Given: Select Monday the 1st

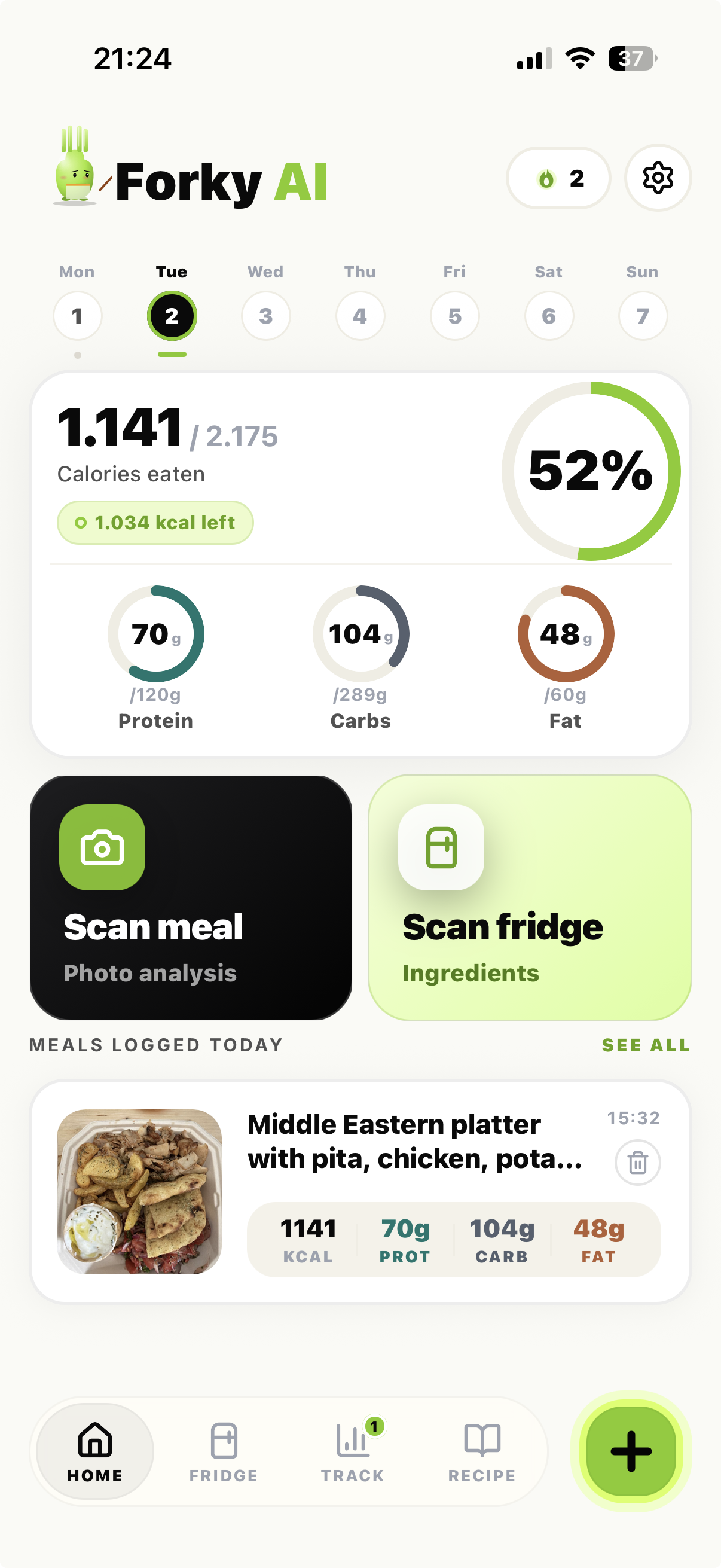Looking at the screenshot, I should click(x=77, y=315).
